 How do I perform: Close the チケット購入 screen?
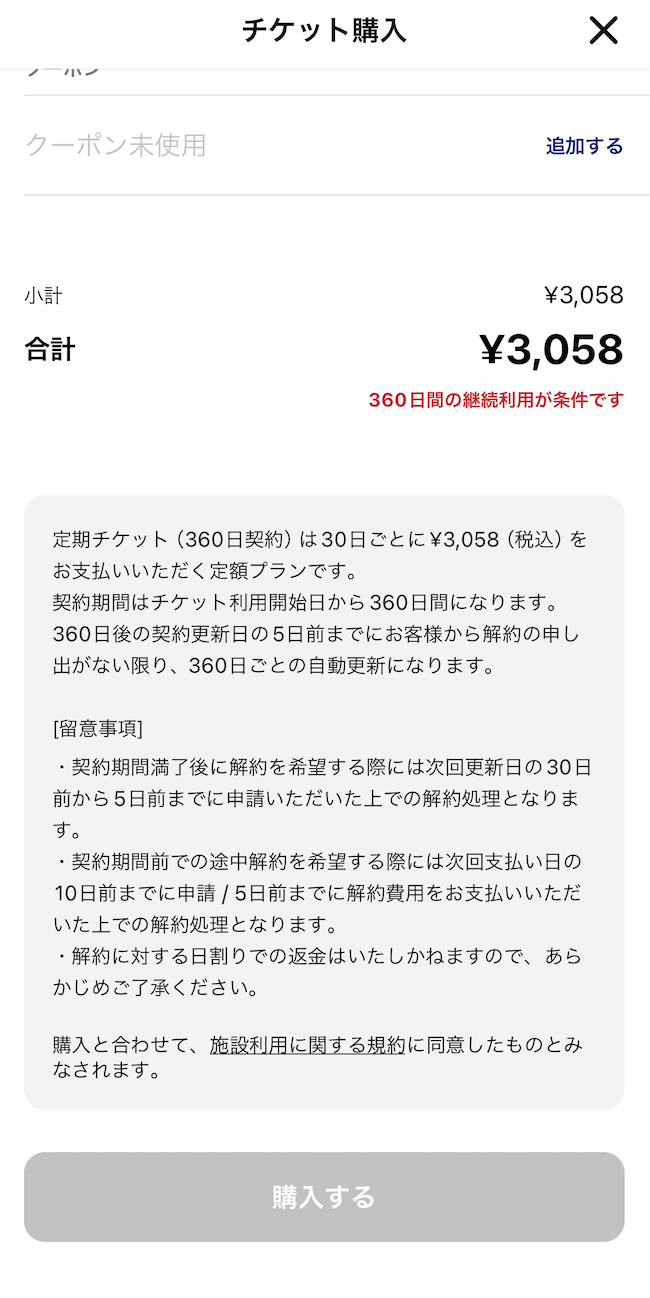(603, 31)
